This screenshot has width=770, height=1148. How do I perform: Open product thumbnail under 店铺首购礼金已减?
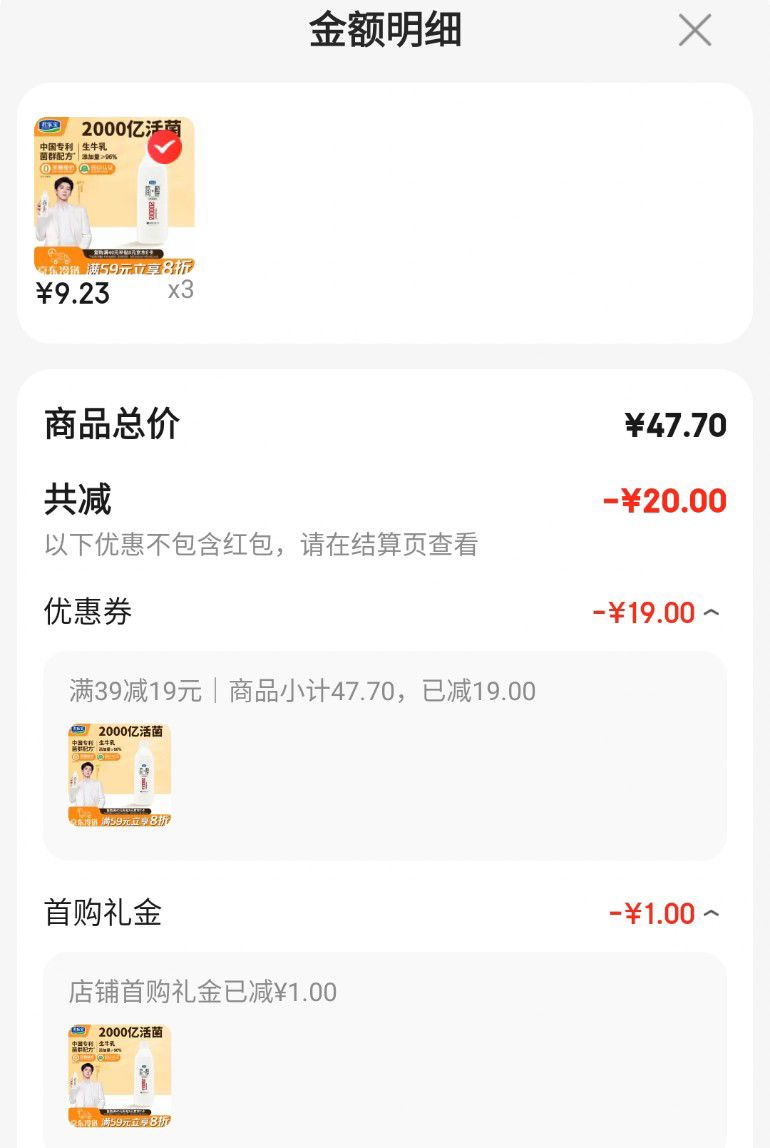click(x=120, y=1076)
